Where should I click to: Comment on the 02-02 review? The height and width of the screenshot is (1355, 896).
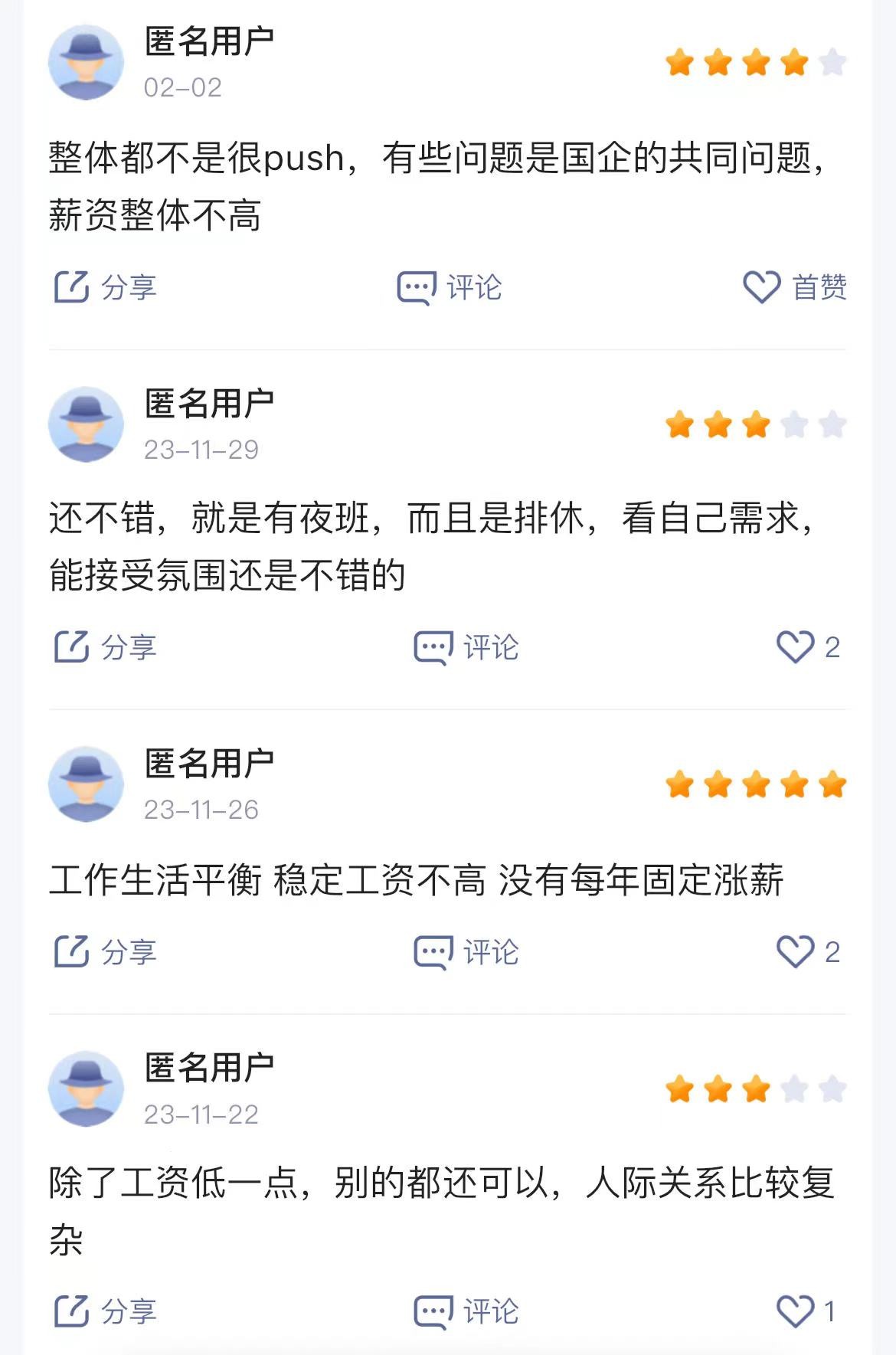(450, 288)
